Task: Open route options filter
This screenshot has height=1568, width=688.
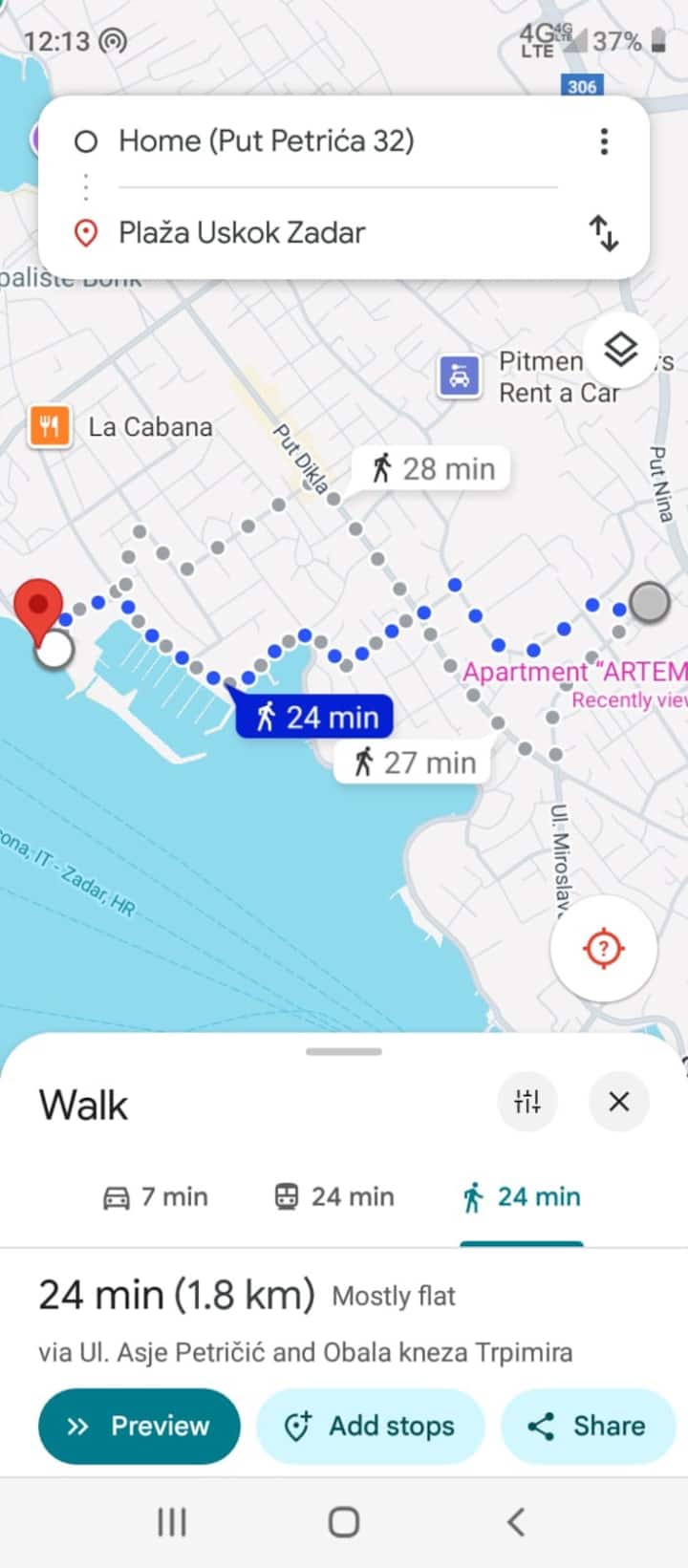Action: tap(527, 1102)
